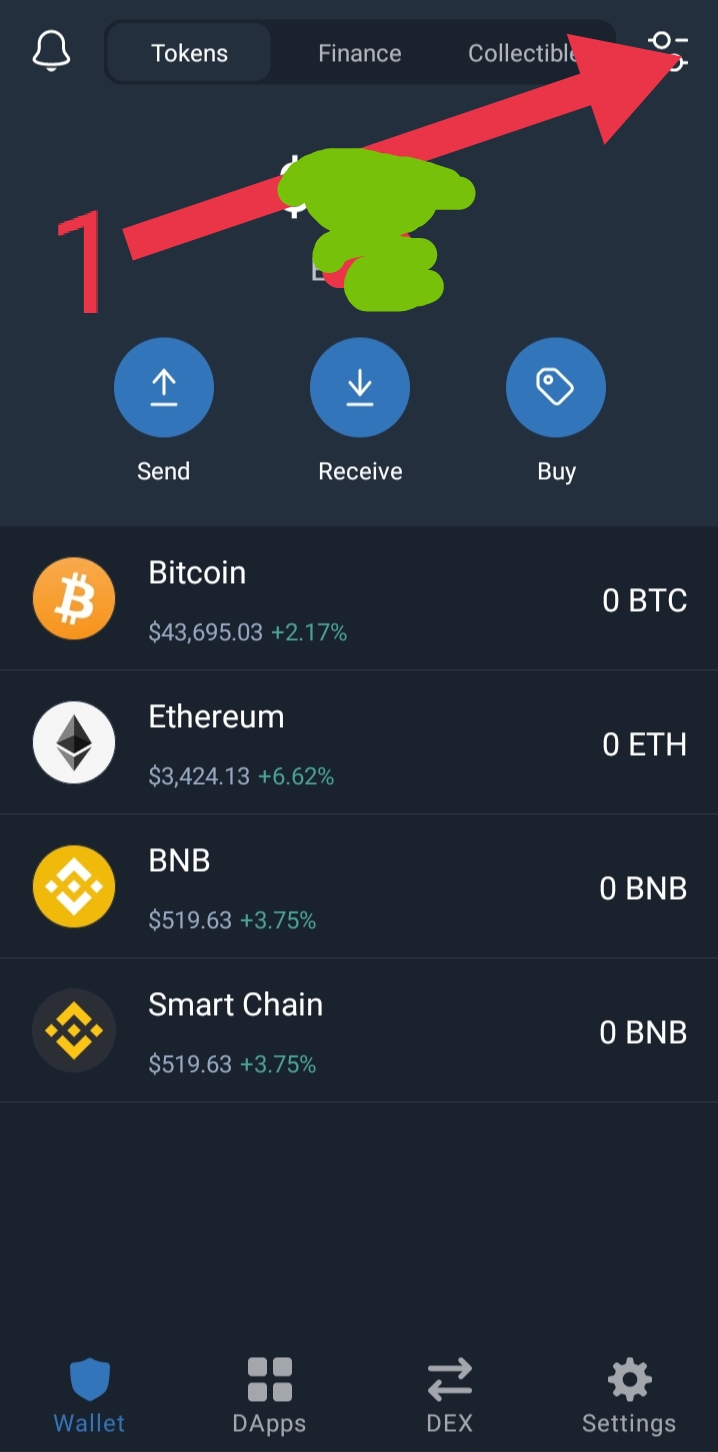
Task: Go to the DApps tab
Action: pyautogui.click(x=269, y=1394)
